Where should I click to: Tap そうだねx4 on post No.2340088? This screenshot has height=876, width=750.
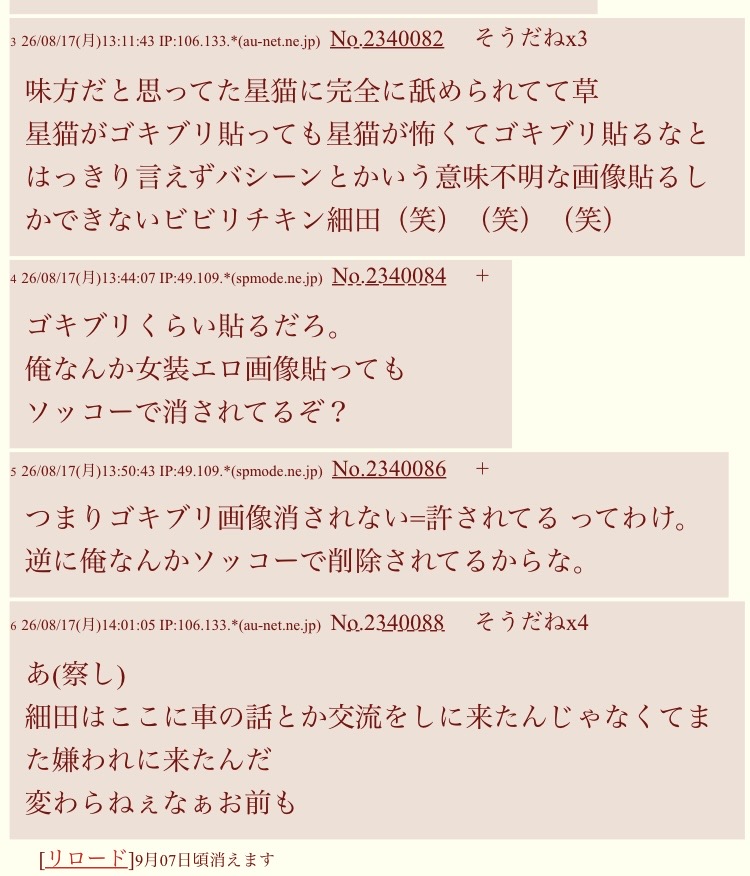(531, 622)
